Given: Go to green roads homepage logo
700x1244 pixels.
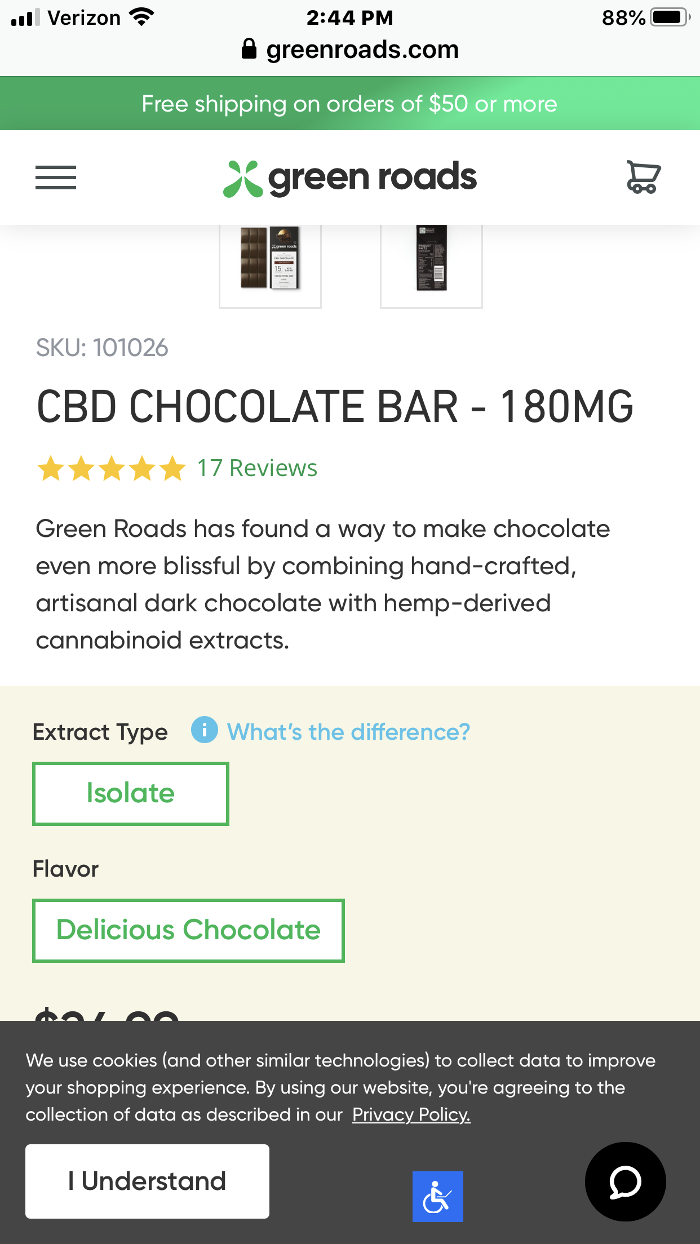Looking at the screenshot, I should click(x=350, y=178).
